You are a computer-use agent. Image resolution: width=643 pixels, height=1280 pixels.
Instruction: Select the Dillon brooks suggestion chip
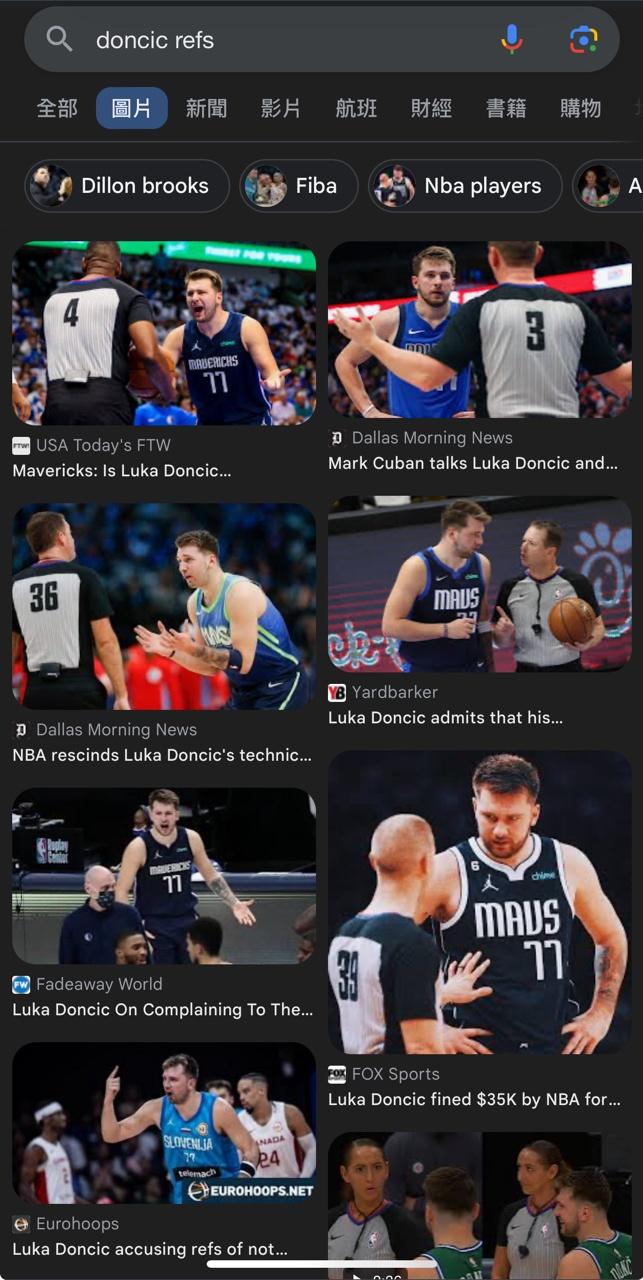point(127,186)
